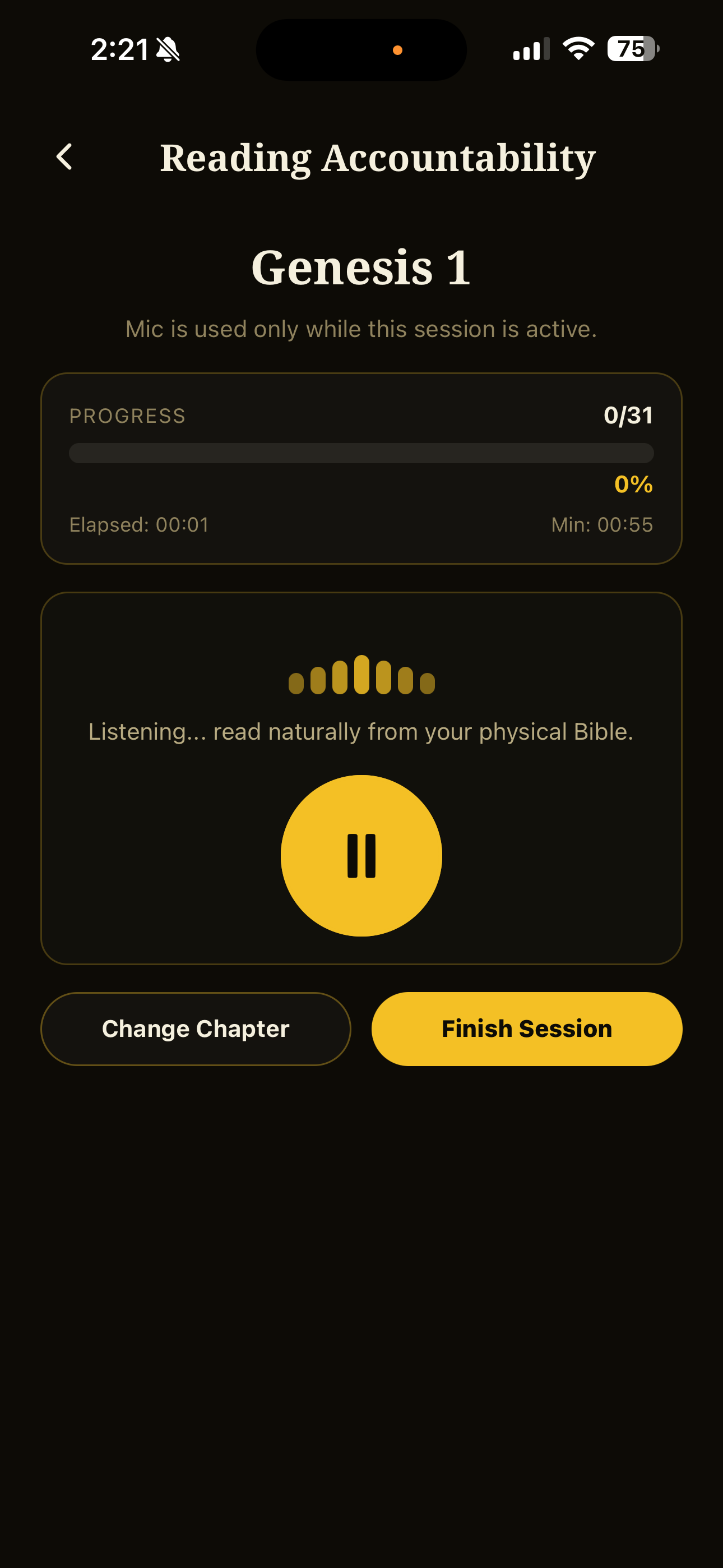Screen dimensions: 723x1568
Task: Tap the audio waveform visualization
Action: (x=361, y=679)
